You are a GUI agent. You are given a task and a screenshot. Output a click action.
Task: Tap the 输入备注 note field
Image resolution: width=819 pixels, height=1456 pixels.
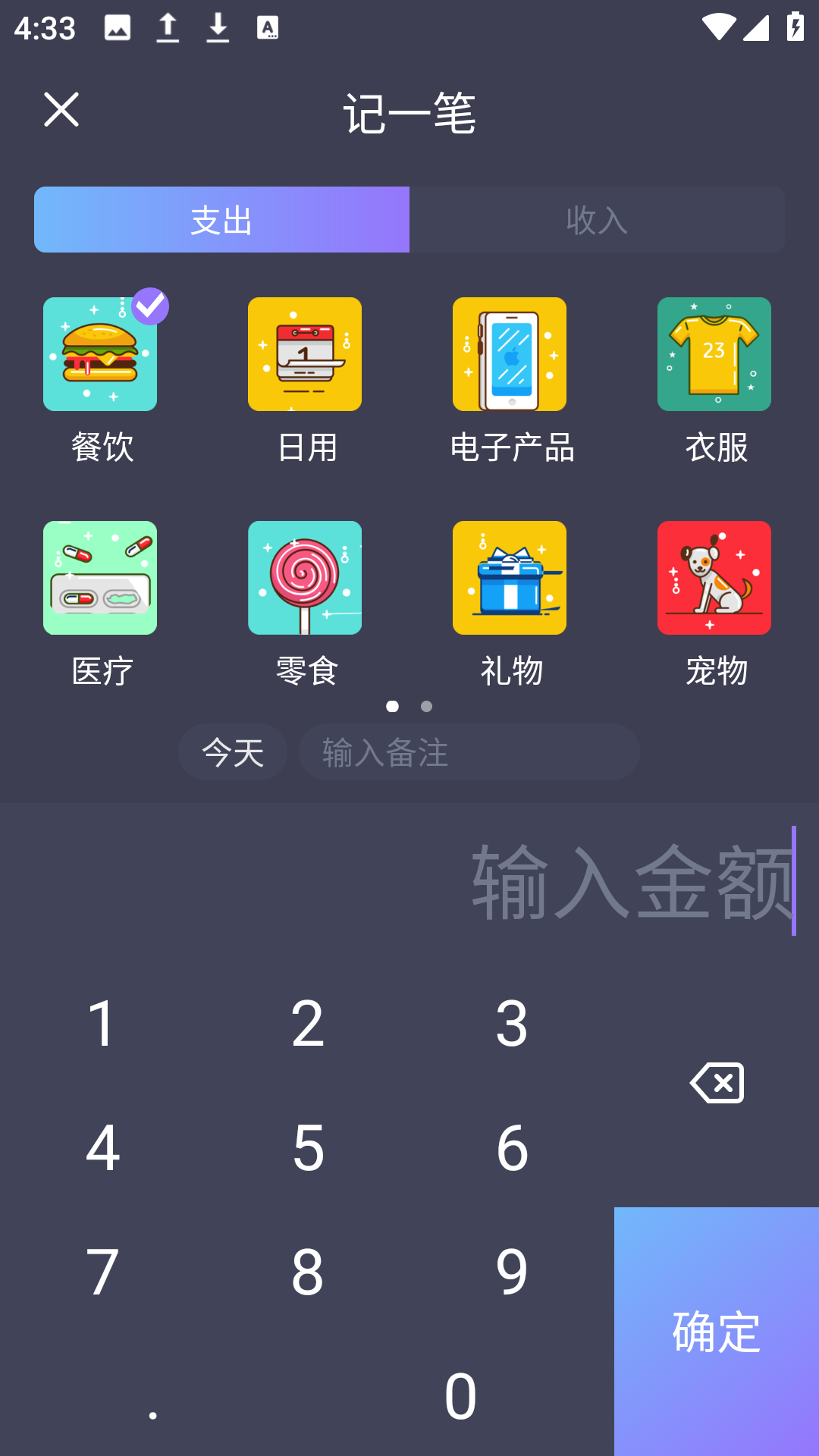(x=469, y=752)
